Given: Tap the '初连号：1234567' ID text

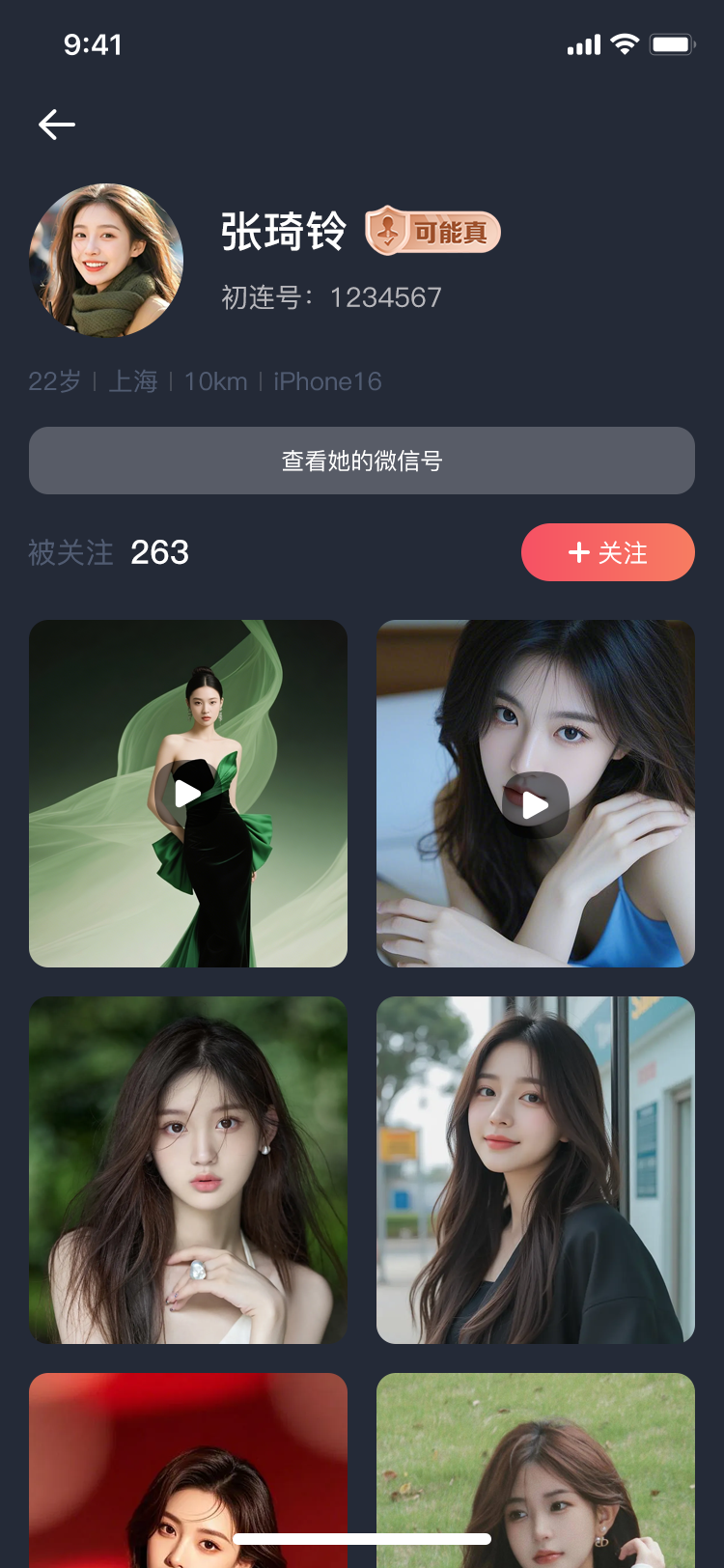Looking at the screenshot, I should point(328,297).
